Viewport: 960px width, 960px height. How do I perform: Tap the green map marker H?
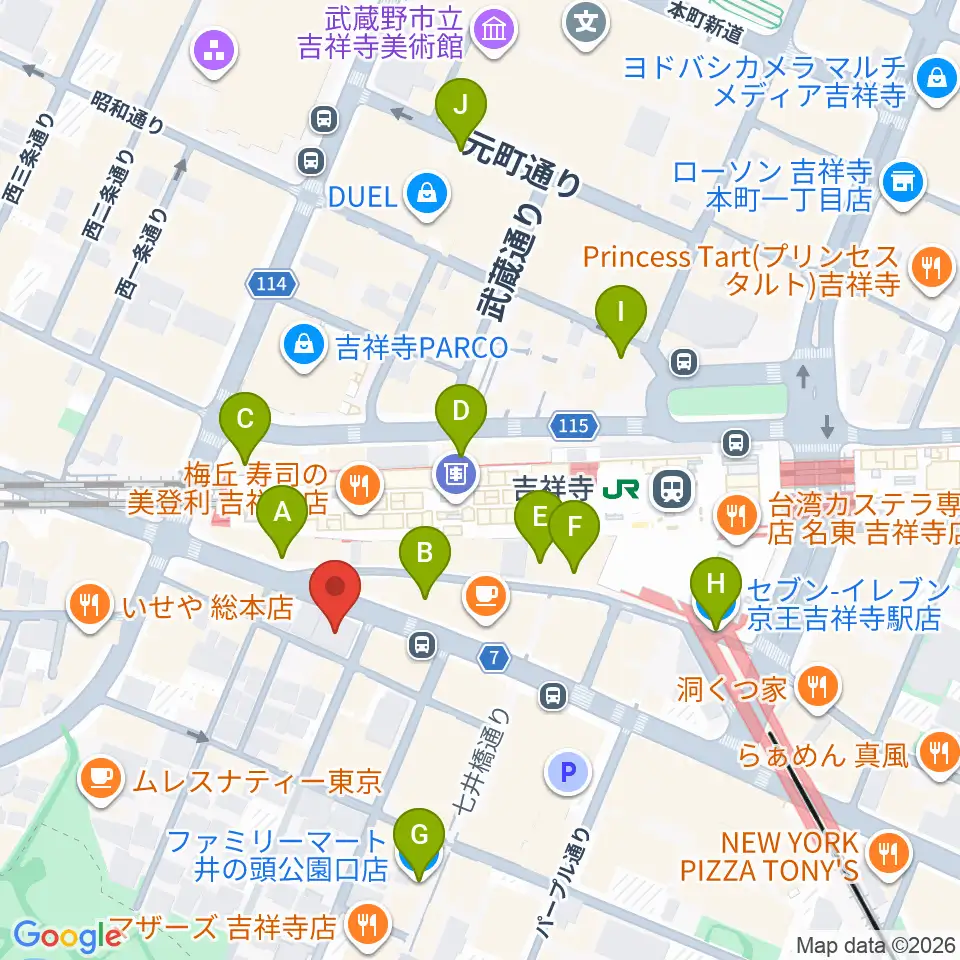tap(716, 589)
